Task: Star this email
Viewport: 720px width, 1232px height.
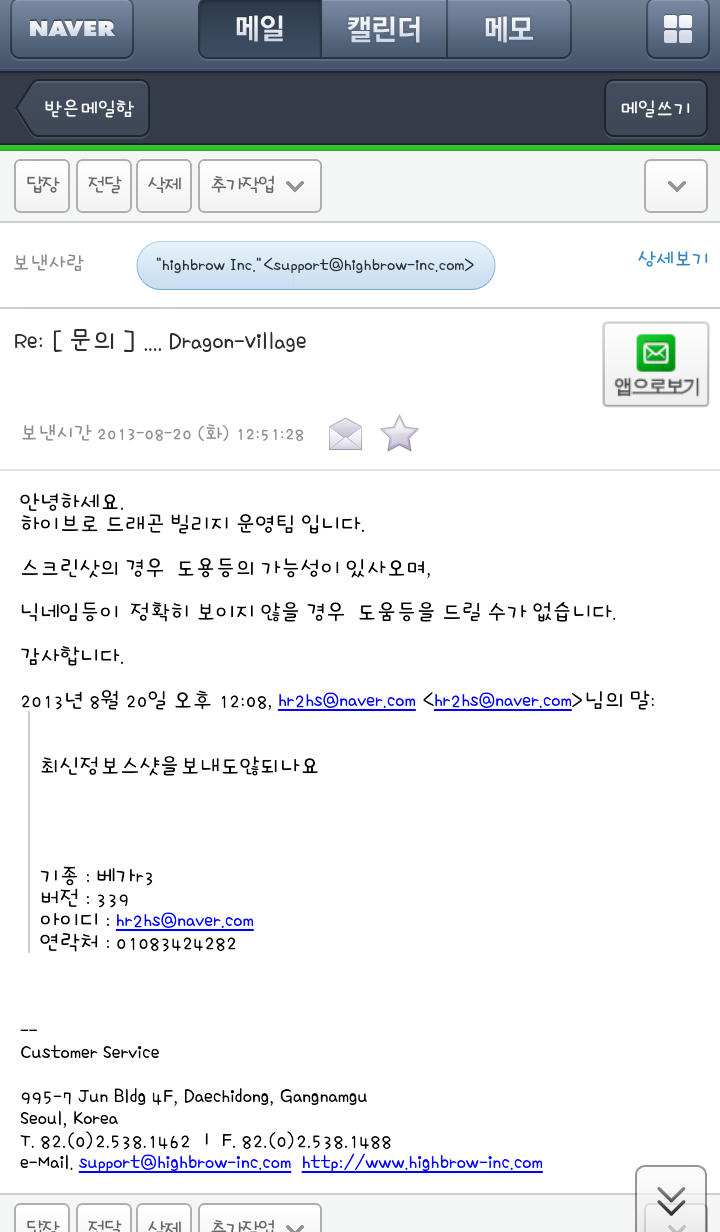Action: tap(399, 434)
